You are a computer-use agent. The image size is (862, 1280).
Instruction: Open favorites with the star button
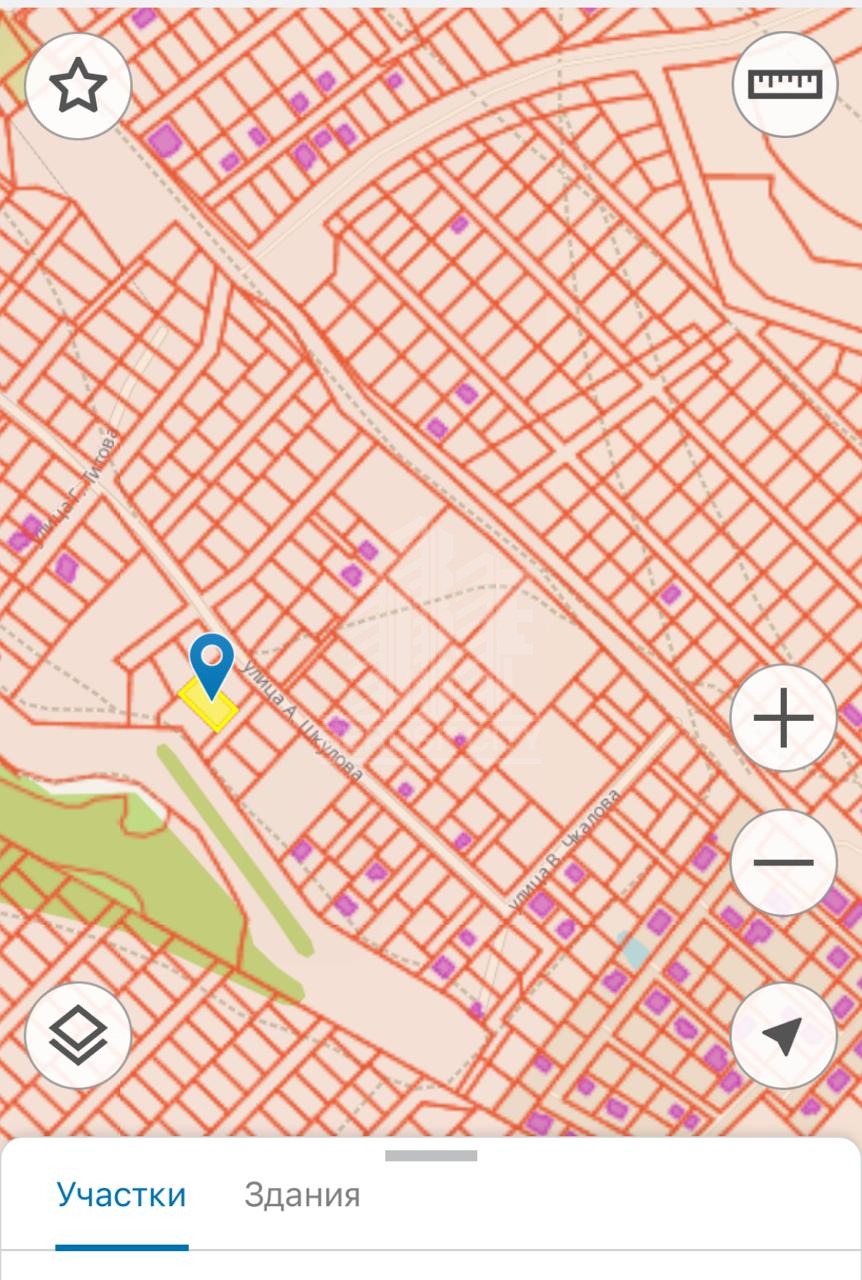pos(78,86)
